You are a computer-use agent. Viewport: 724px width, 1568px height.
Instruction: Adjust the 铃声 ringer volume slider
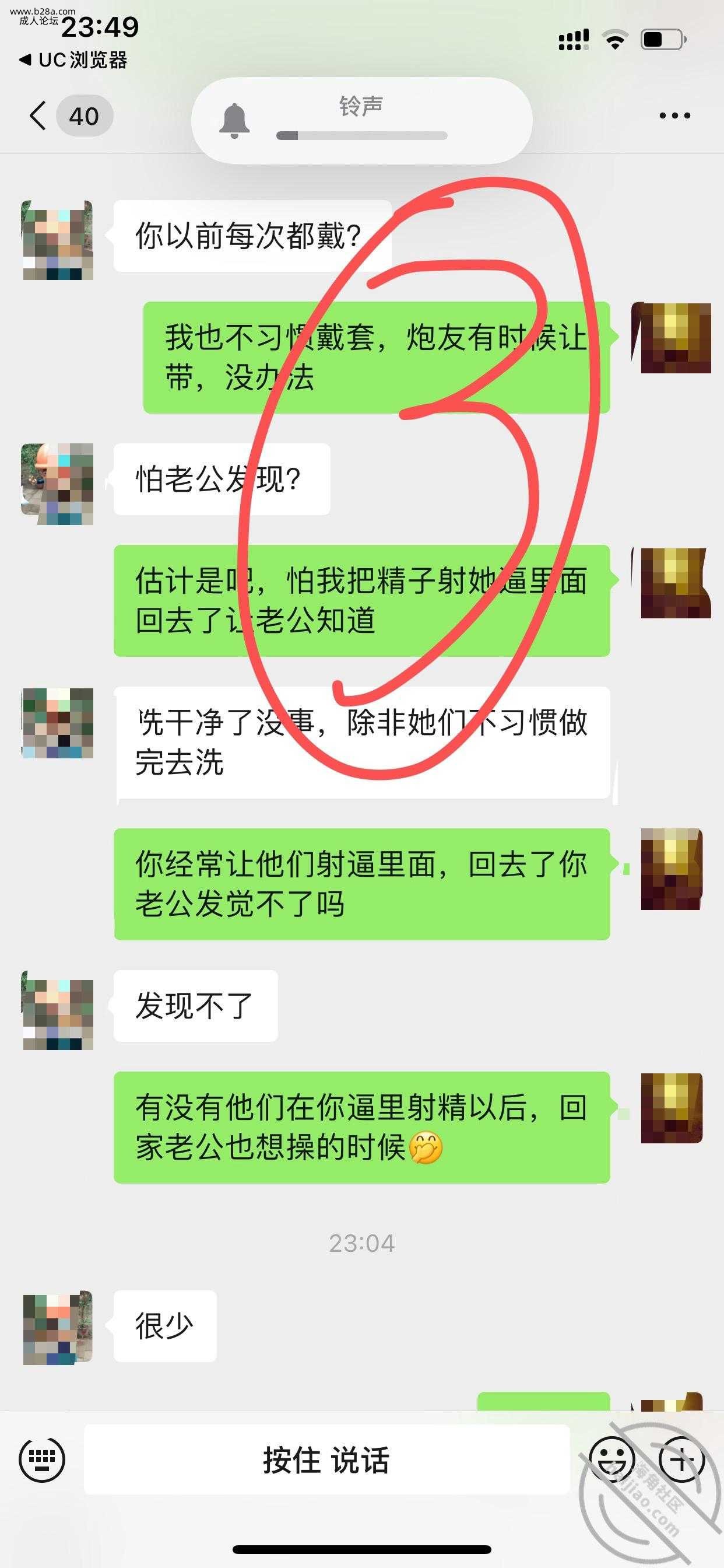coord(361,136)
